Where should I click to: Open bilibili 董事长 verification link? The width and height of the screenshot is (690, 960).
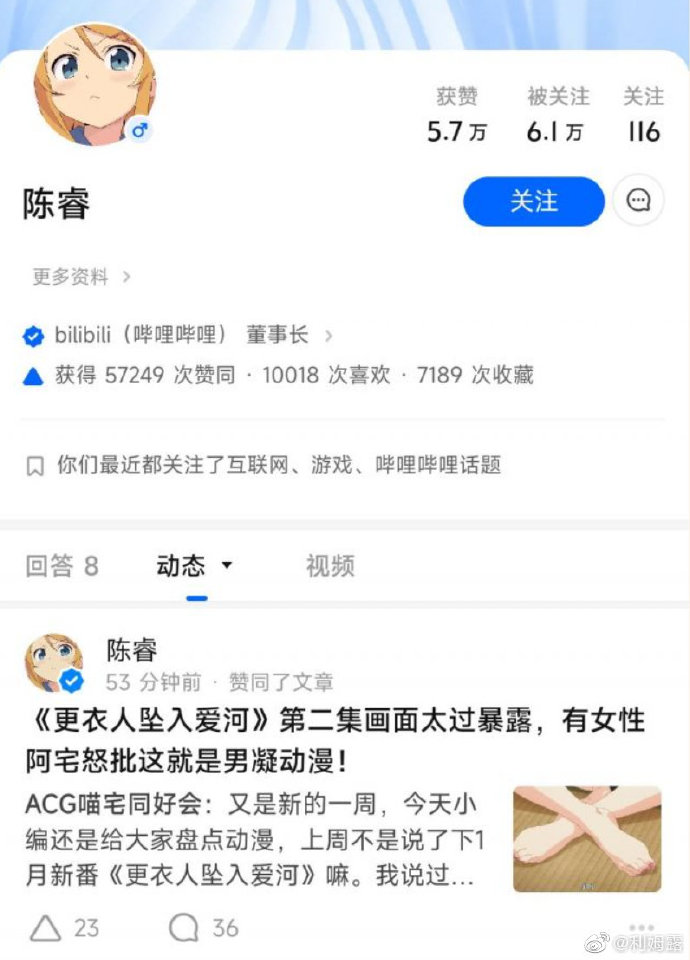178,336
